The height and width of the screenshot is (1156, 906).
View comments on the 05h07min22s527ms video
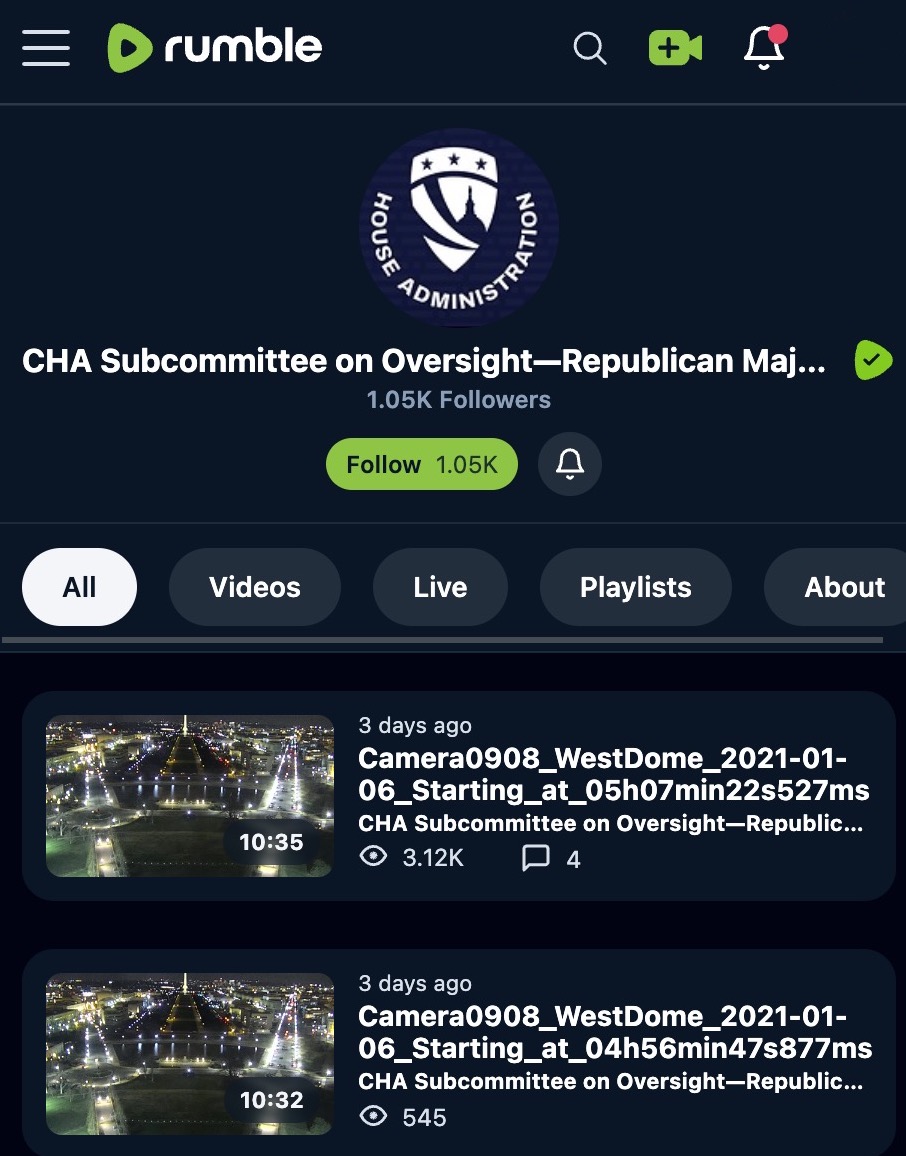coord(551,858)
